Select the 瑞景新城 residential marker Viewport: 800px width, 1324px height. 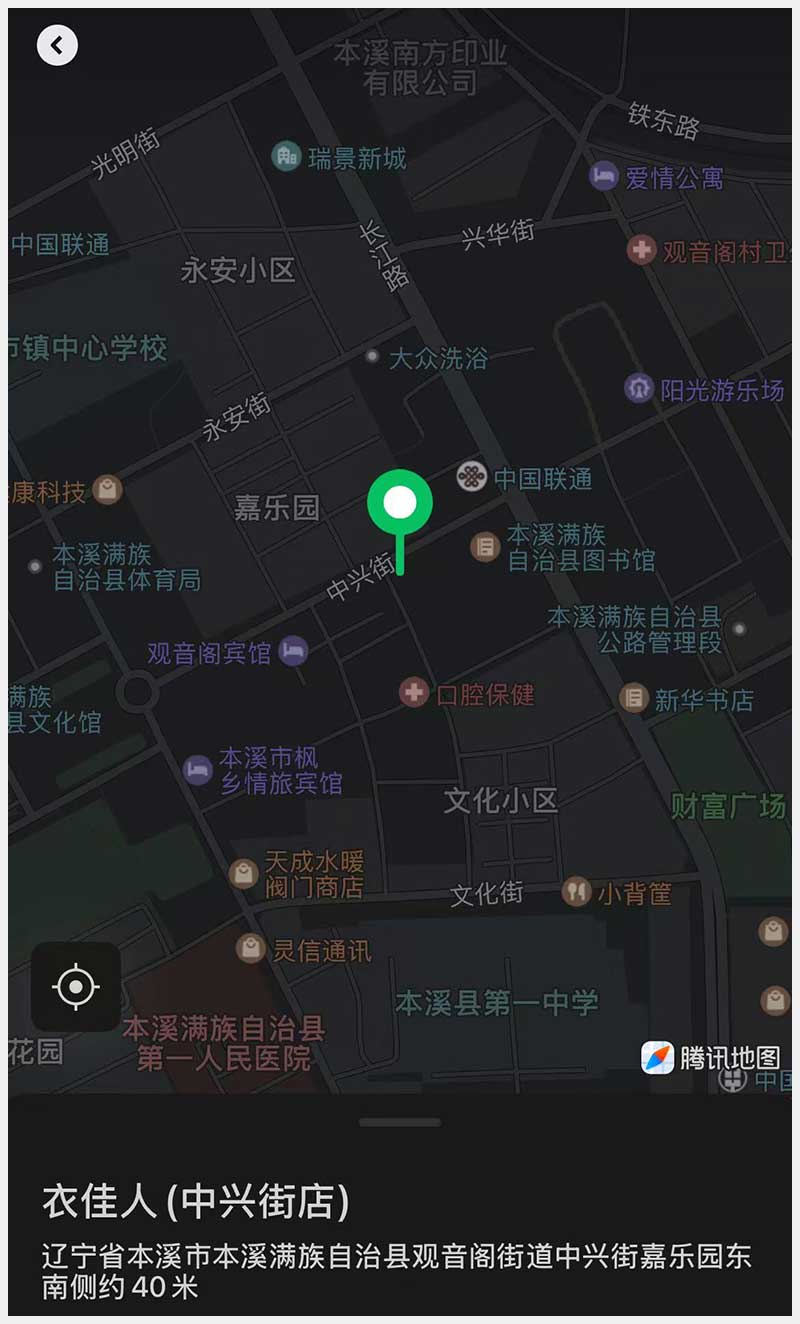pos(287,156)
